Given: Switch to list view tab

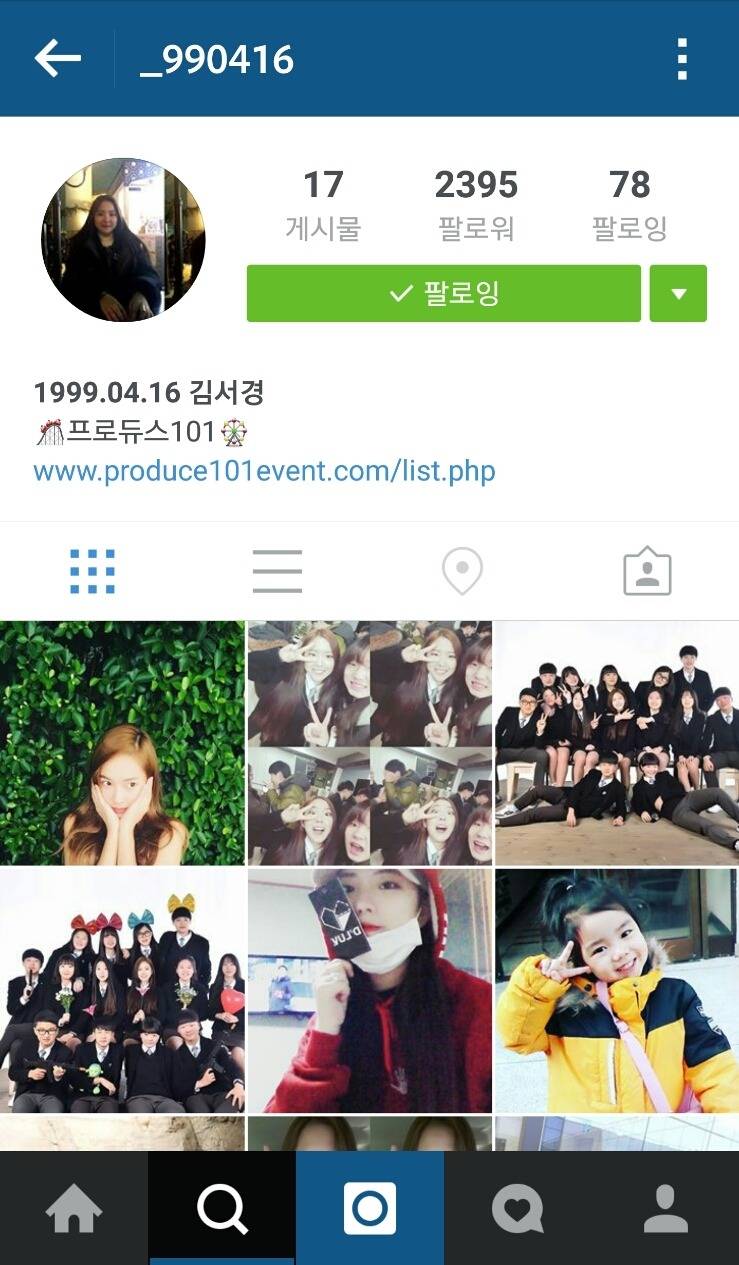Looking at the screenshot, I should point(277,572).
